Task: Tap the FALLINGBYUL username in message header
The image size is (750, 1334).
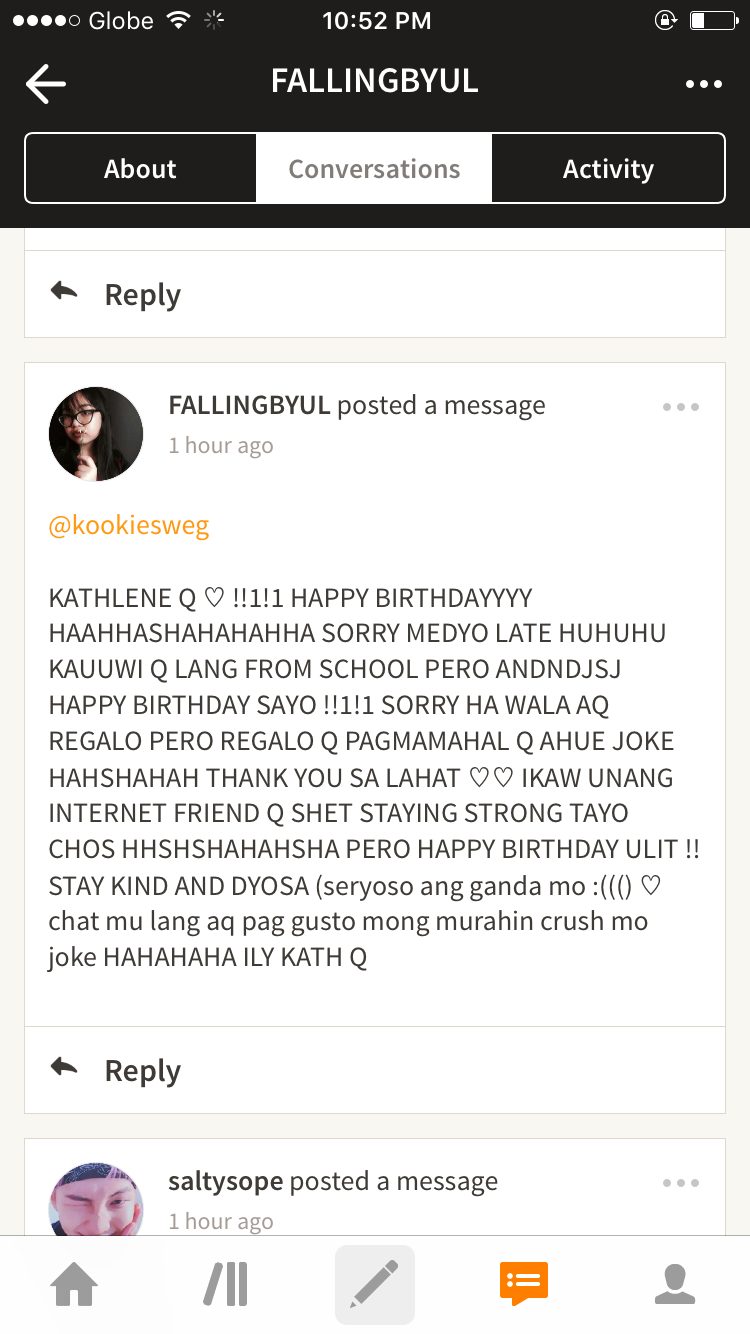Action: pyautogui.click(x=249, y=405)
